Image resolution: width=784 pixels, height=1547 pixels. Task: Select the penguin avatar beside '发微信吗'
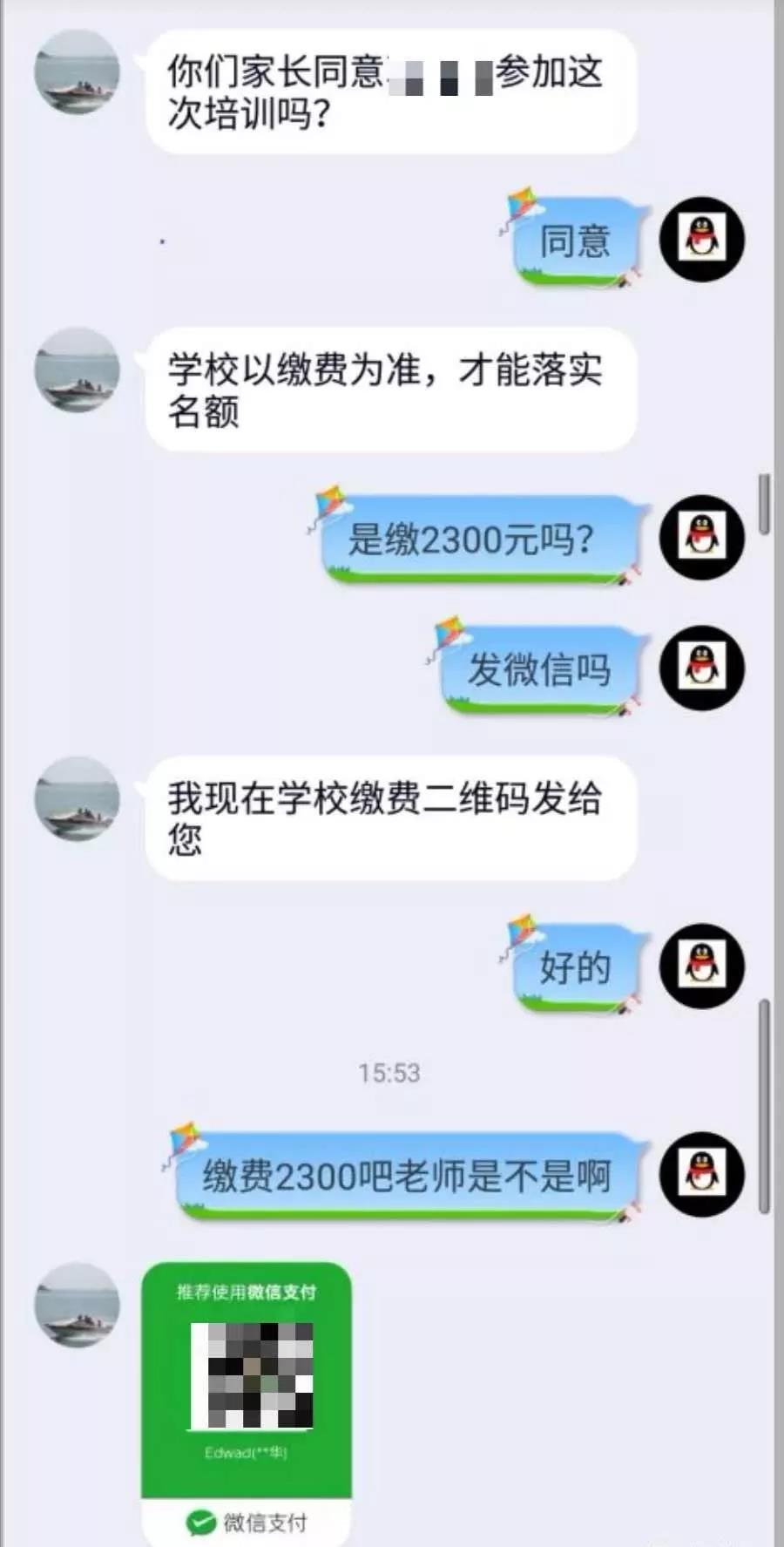click(x=702, y=667)
